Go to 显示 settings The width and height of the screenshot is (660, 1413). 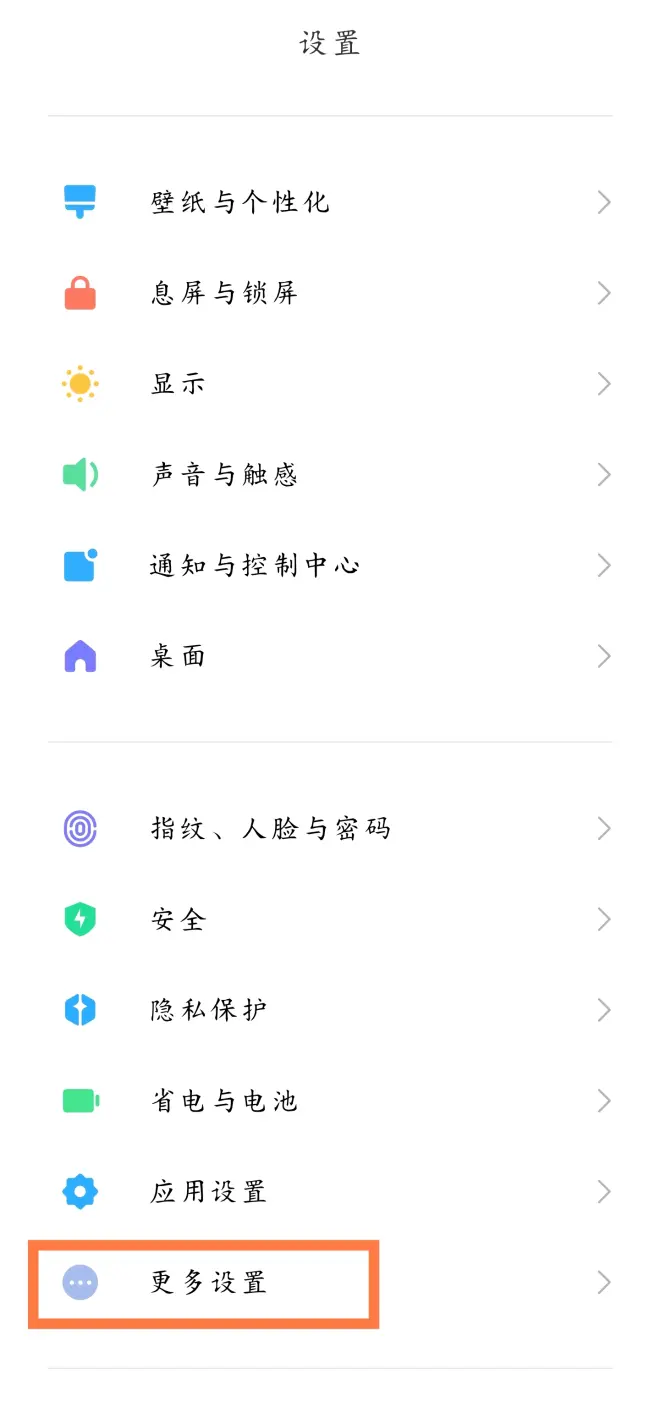coord(330,384)
